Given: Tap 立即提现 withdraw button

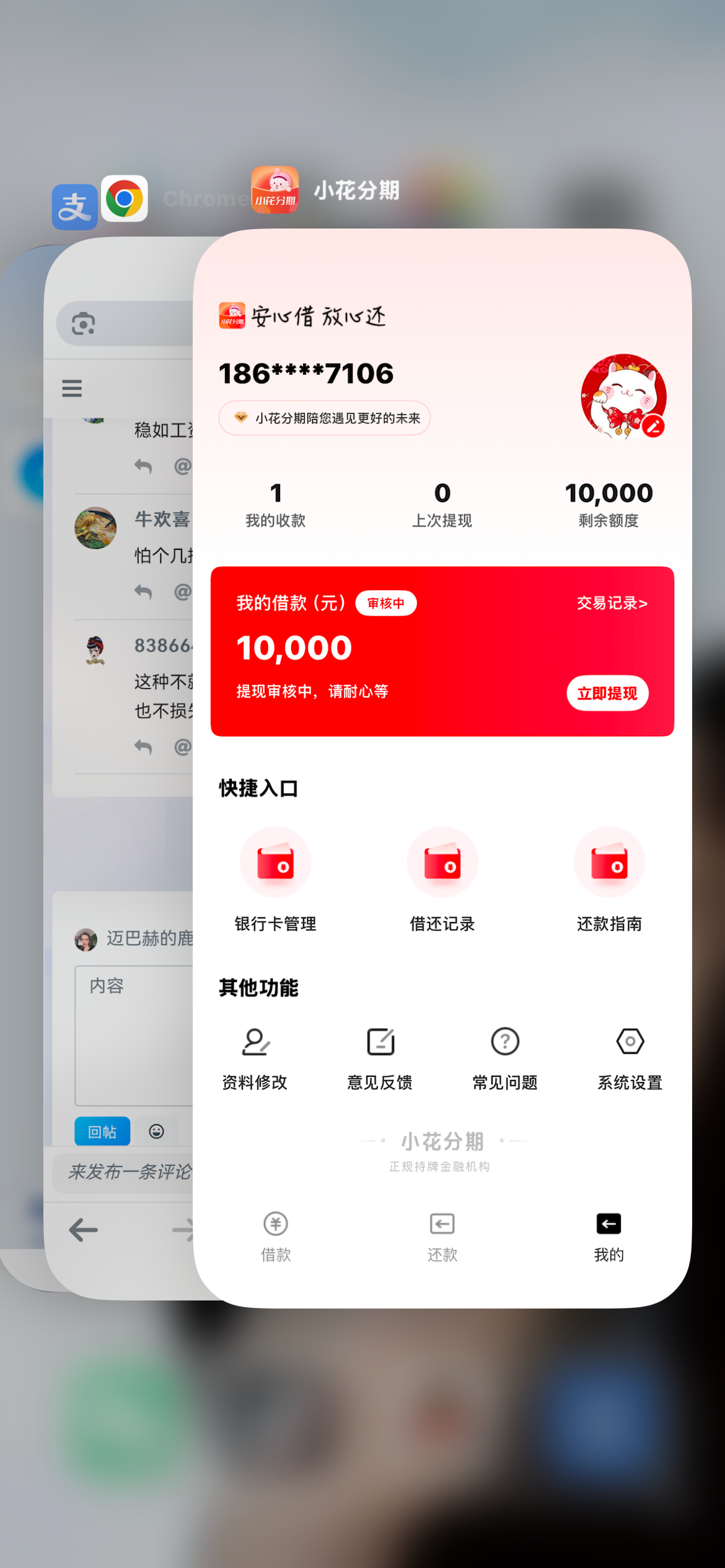Looking at the screenshot, I should [x=607, y=693].
